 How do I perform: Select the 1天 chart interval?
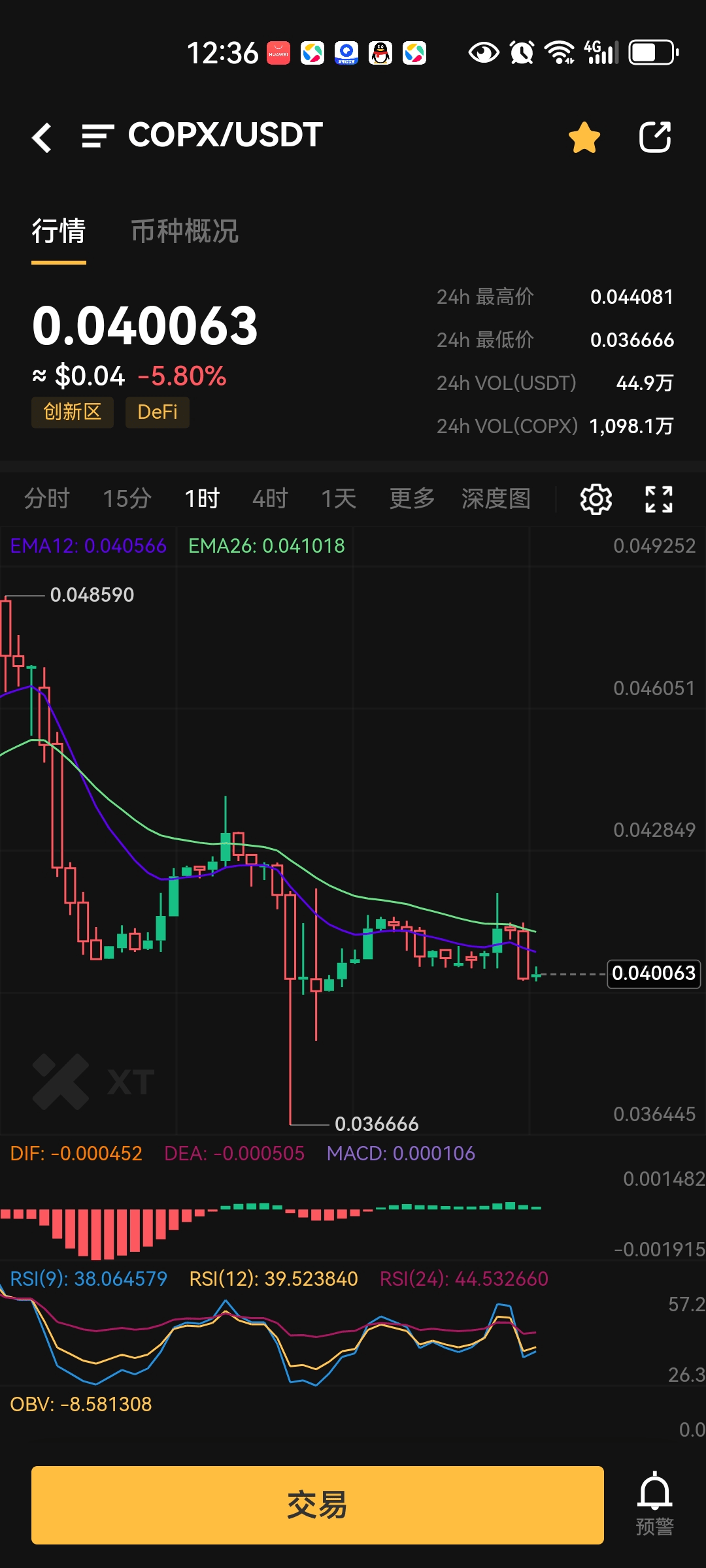click(x=339, y=499)
